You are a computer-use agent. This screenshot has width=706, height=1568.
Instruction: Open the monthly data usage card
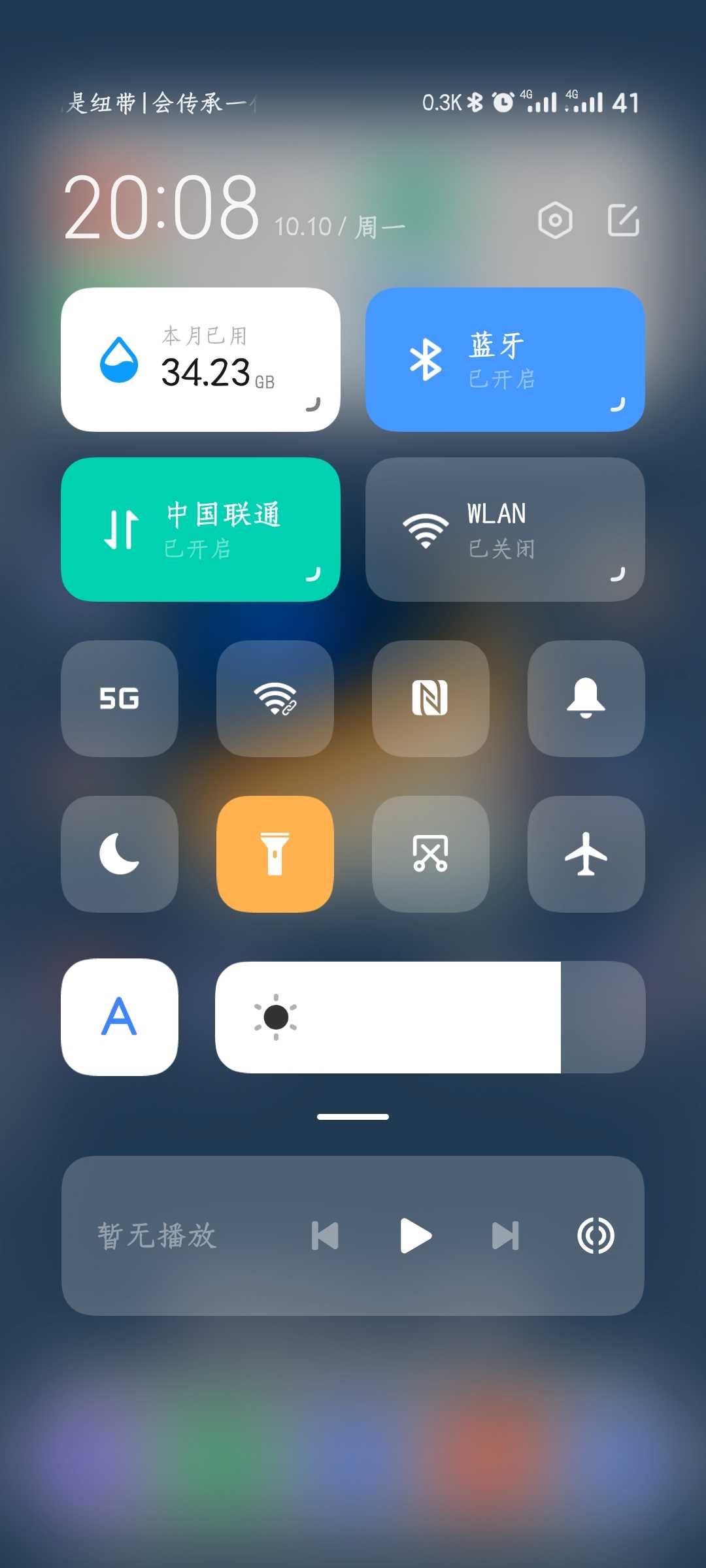(x=200, y=359)
